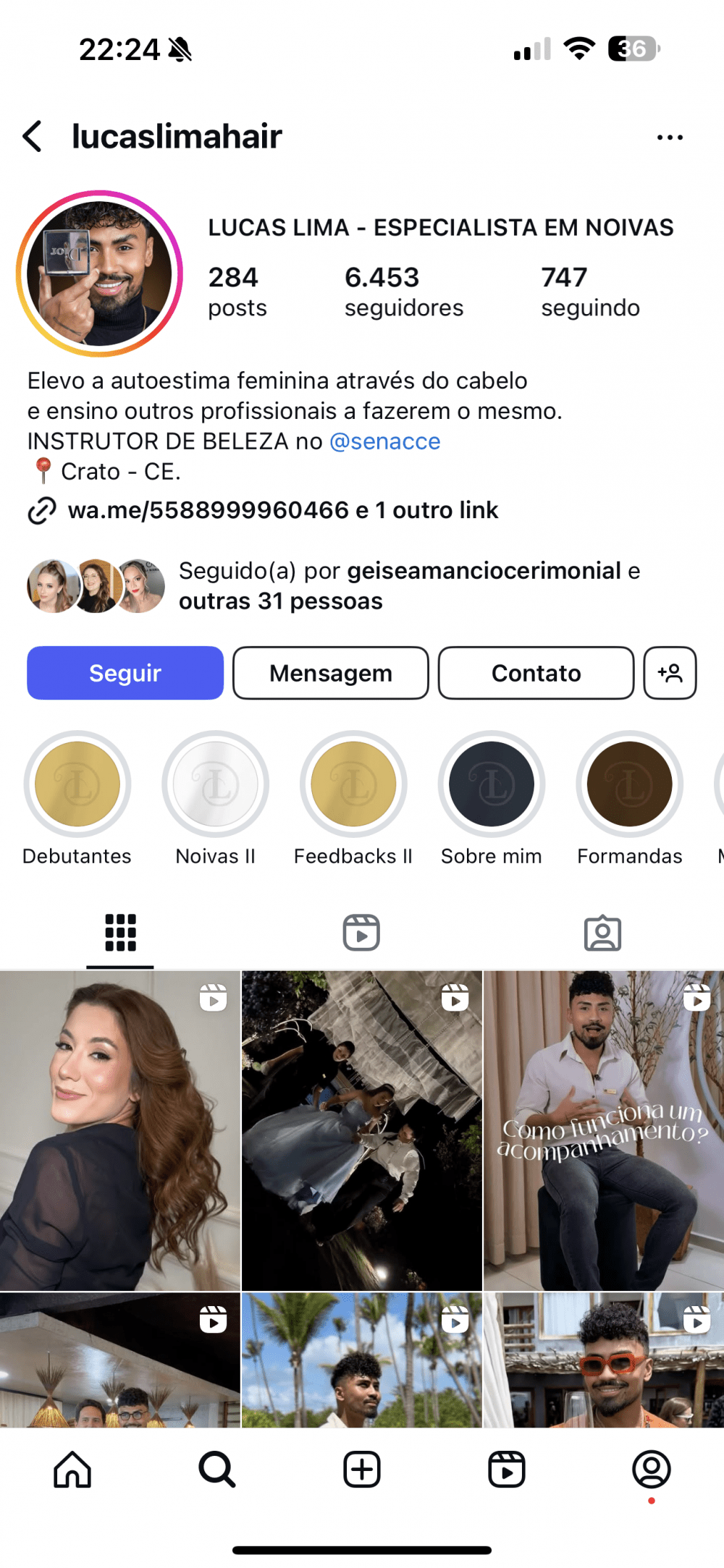
Task: Switch to the Reels profile tab
Action: pyautogui.click(x=361, y=933)
